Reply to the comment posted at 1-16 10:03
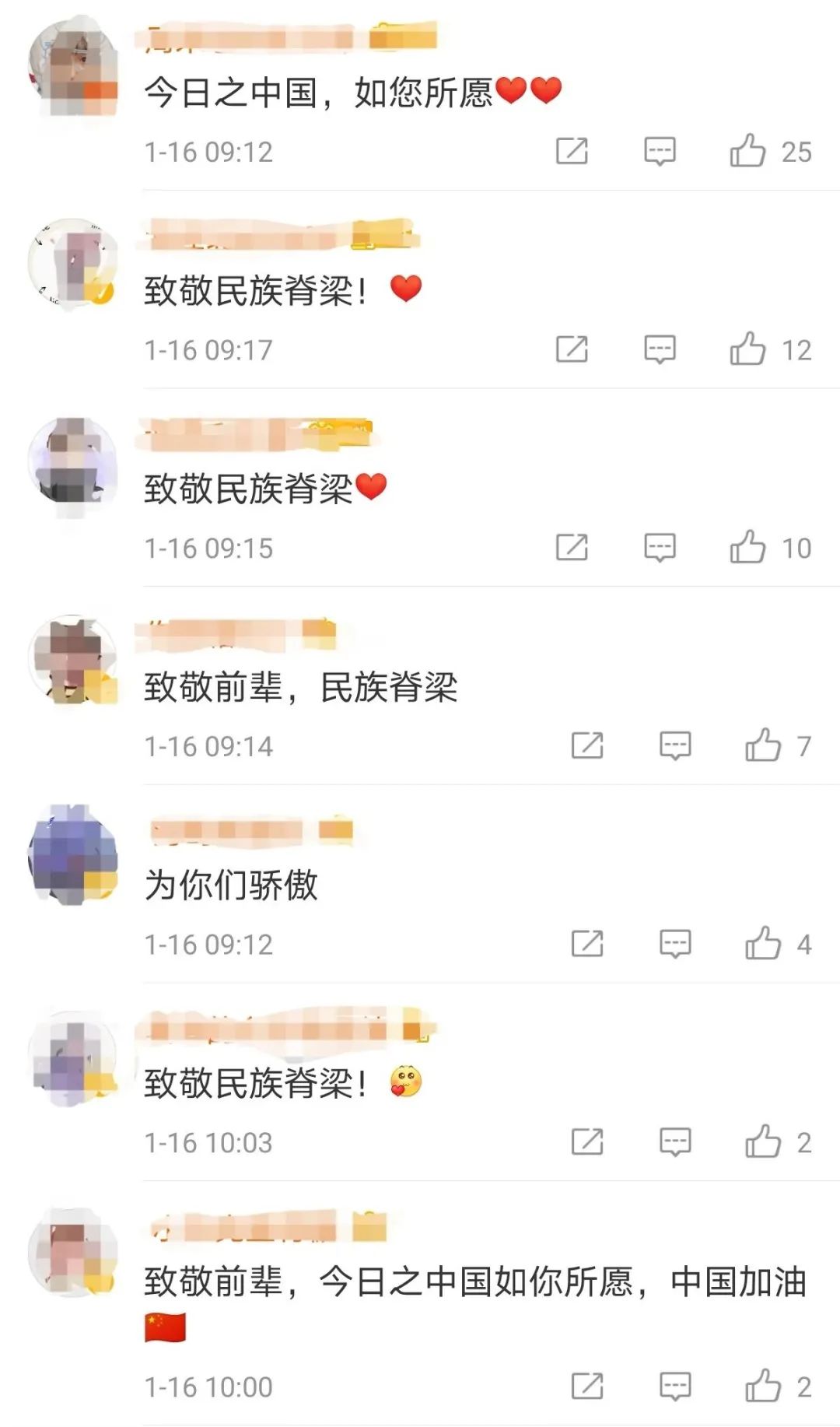This screenshot has height=1427, width=840. pos(675,1142)
